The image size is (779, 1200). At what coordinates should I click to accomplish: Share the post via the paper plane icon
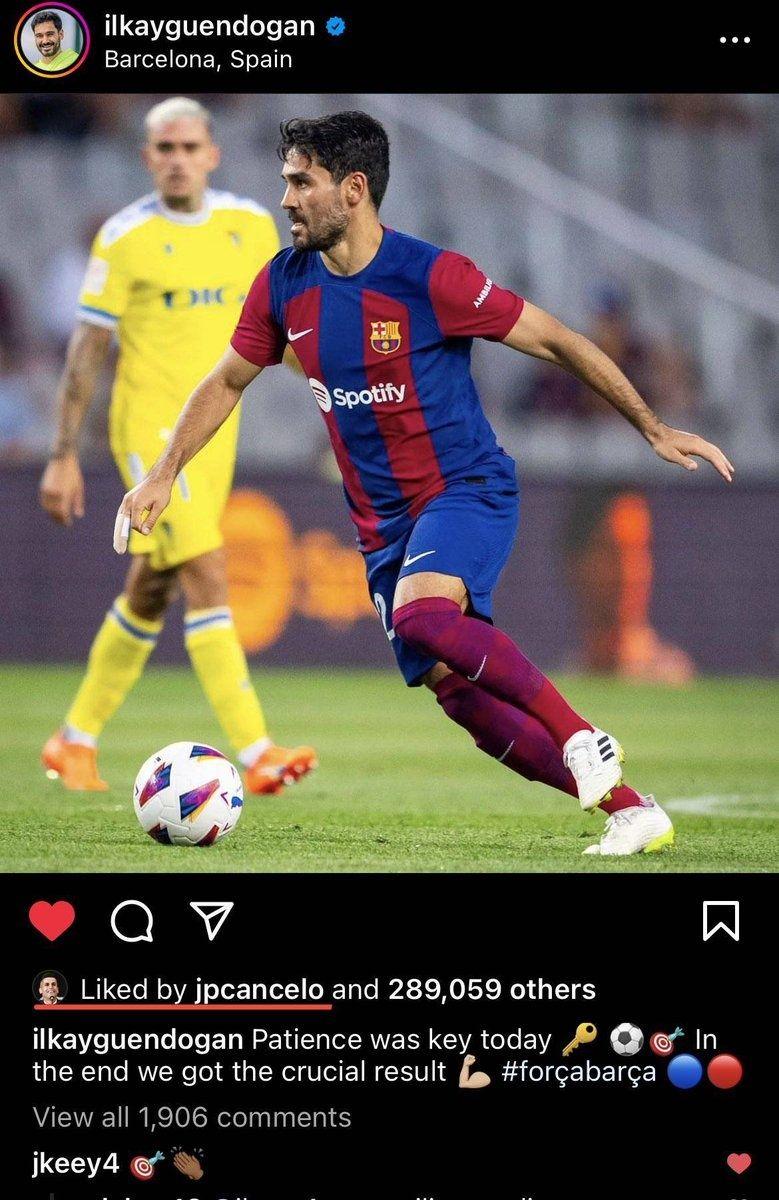pyautogui.click(x=211, y=921)
